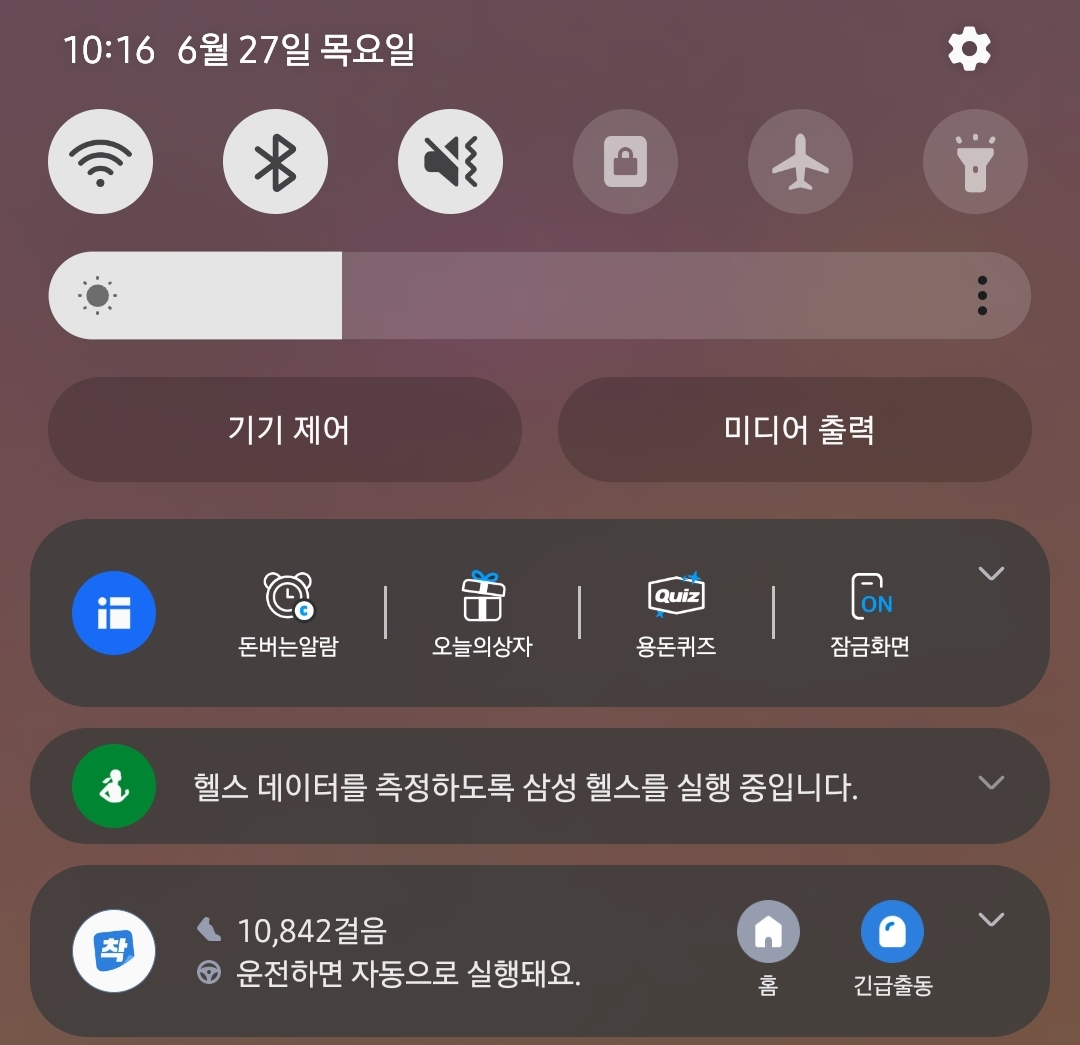Expand the 돈버는알람 shortcuts notification

click(990, 573)
